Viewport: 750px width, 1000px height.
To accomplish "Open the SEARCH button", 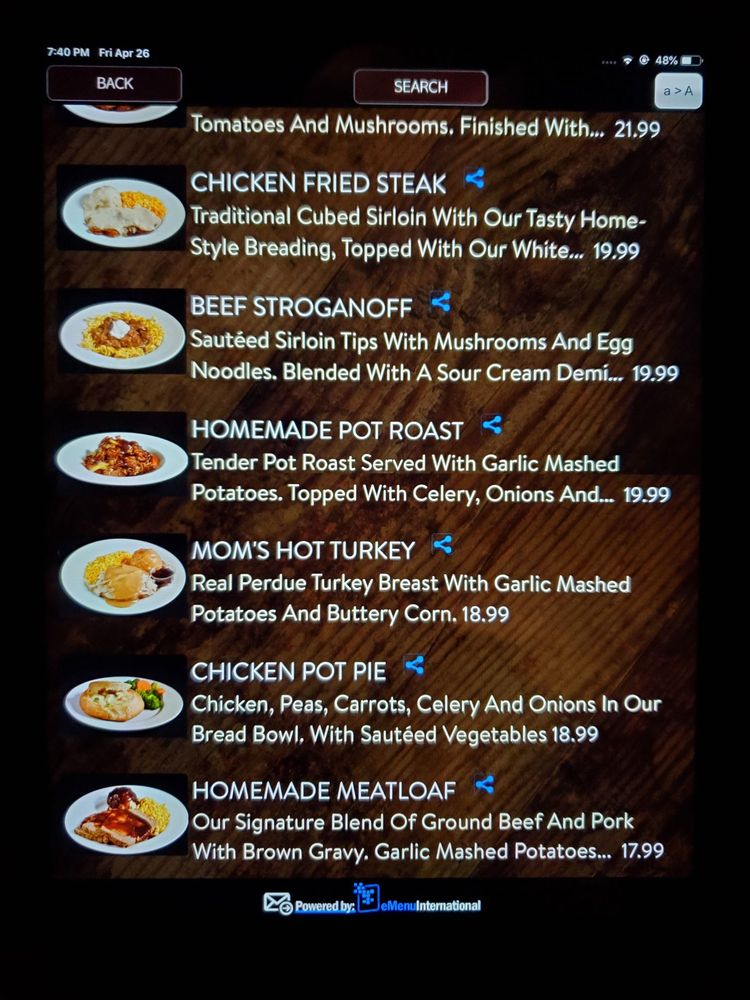I will 420,88.
